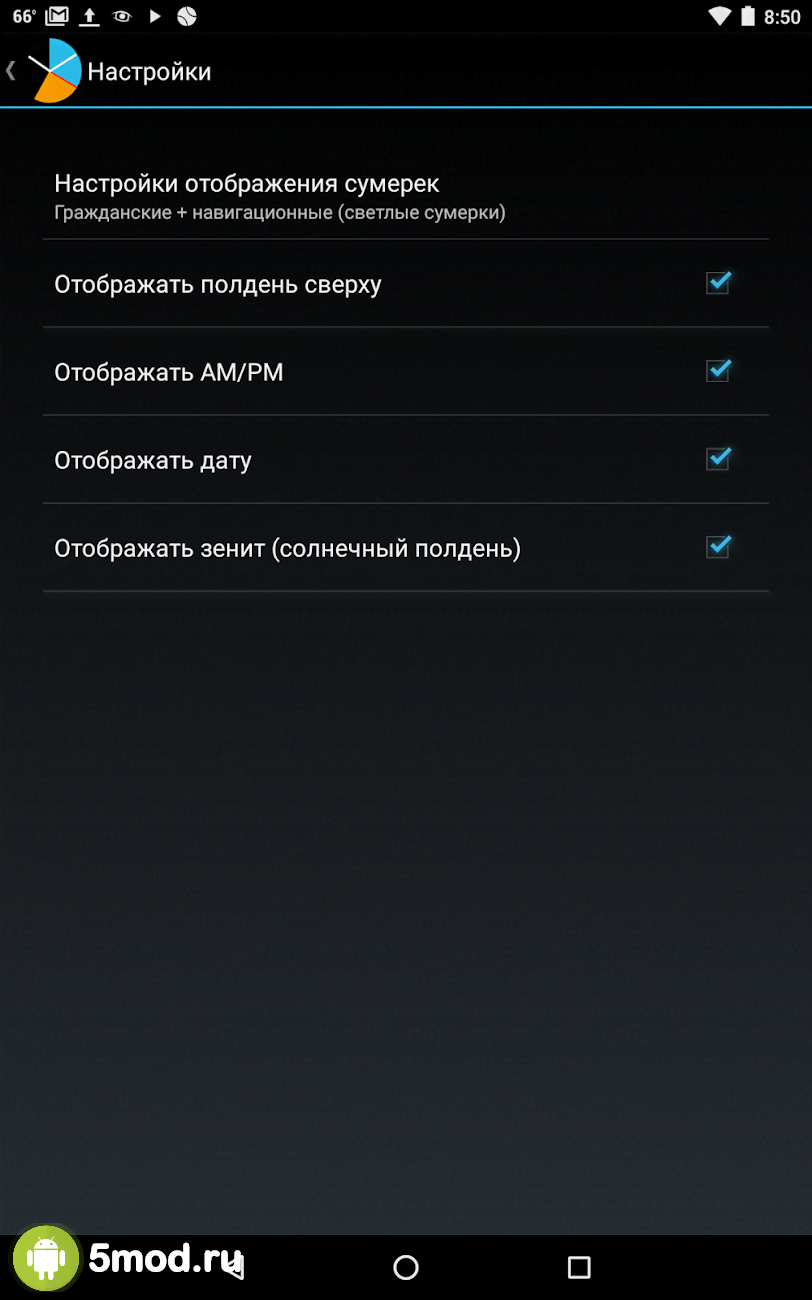Viewport: 812px width, 1300px height.
Task: Uncheck Отображать полдень сверху
Action: (x=718, y=283)
